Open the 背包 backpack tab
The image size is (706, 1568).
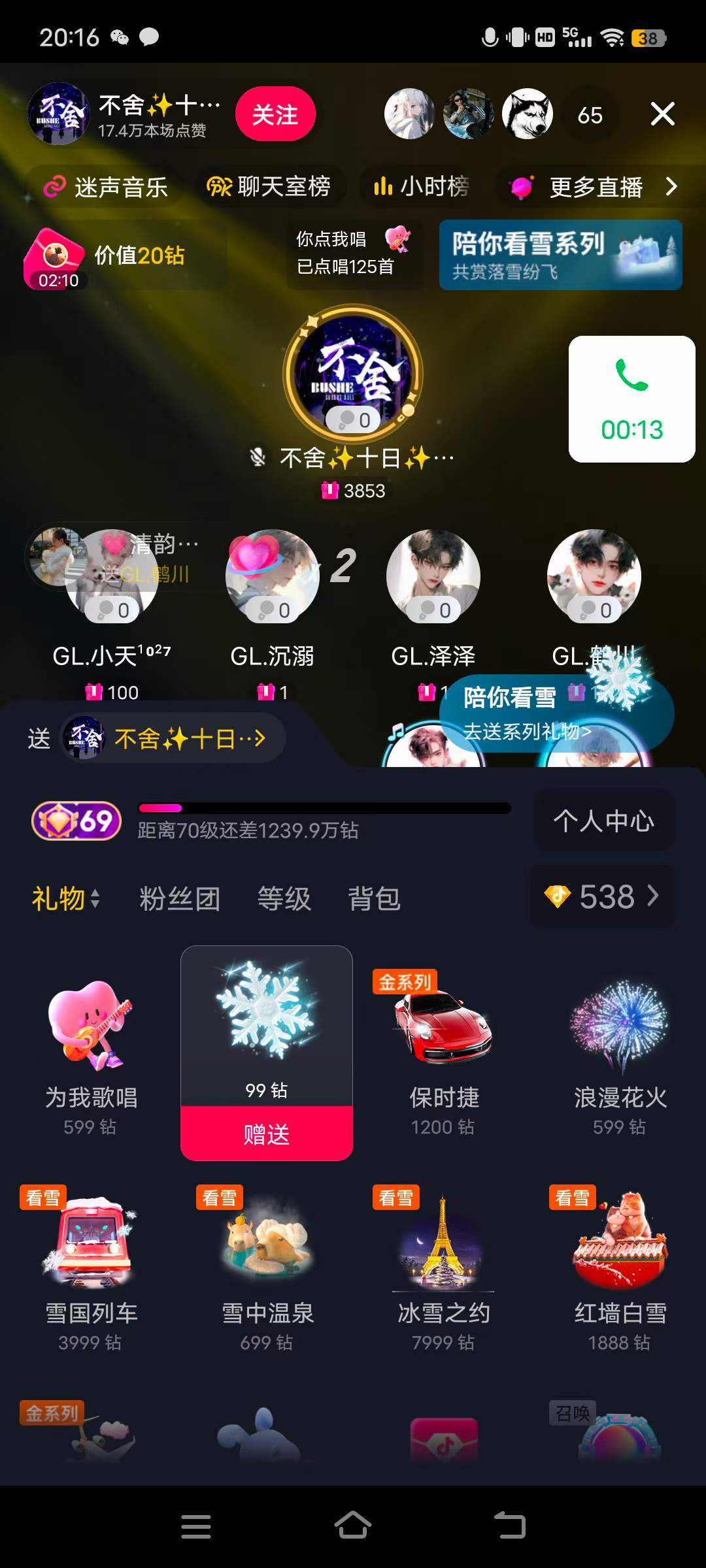tap(374, 899)
